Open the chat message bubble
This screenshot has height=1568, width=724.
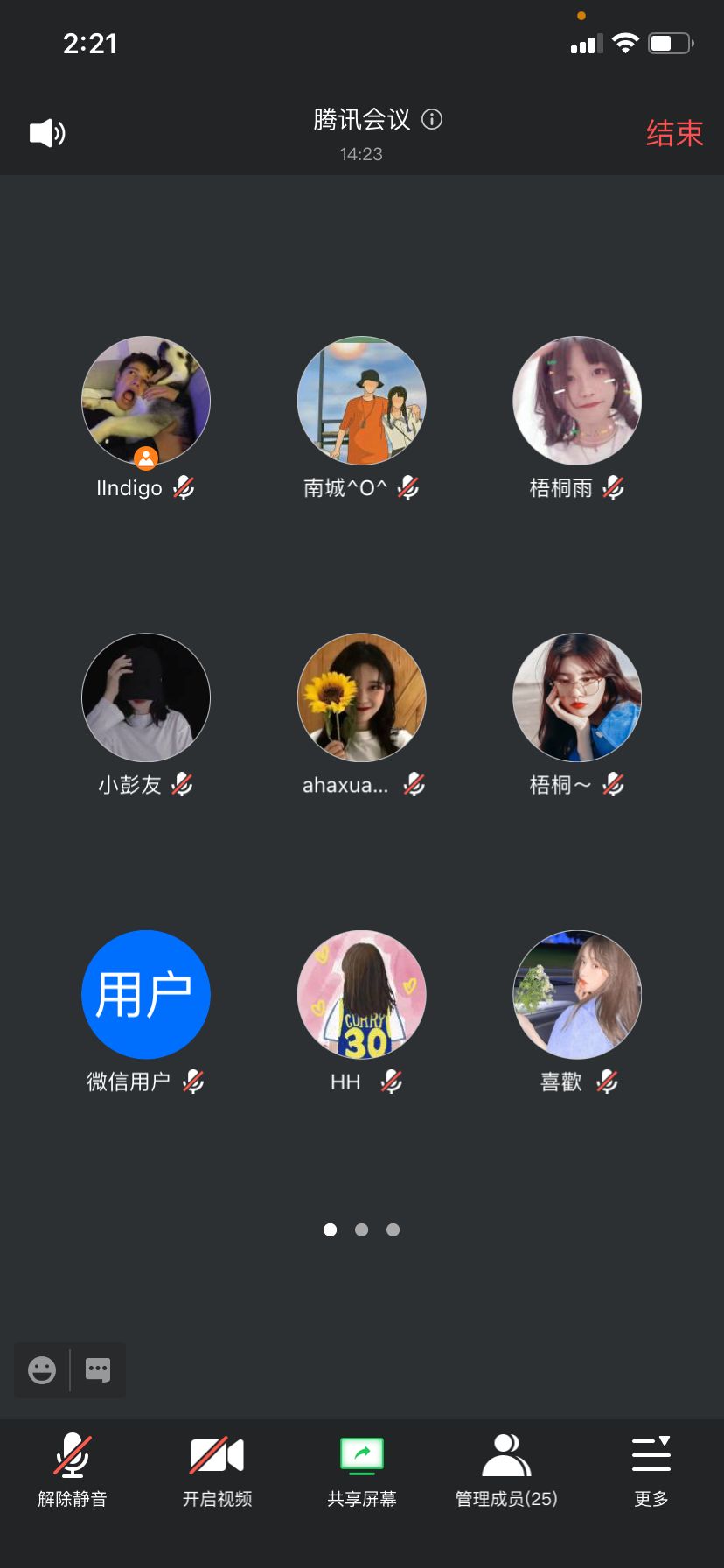[98, 1369]
